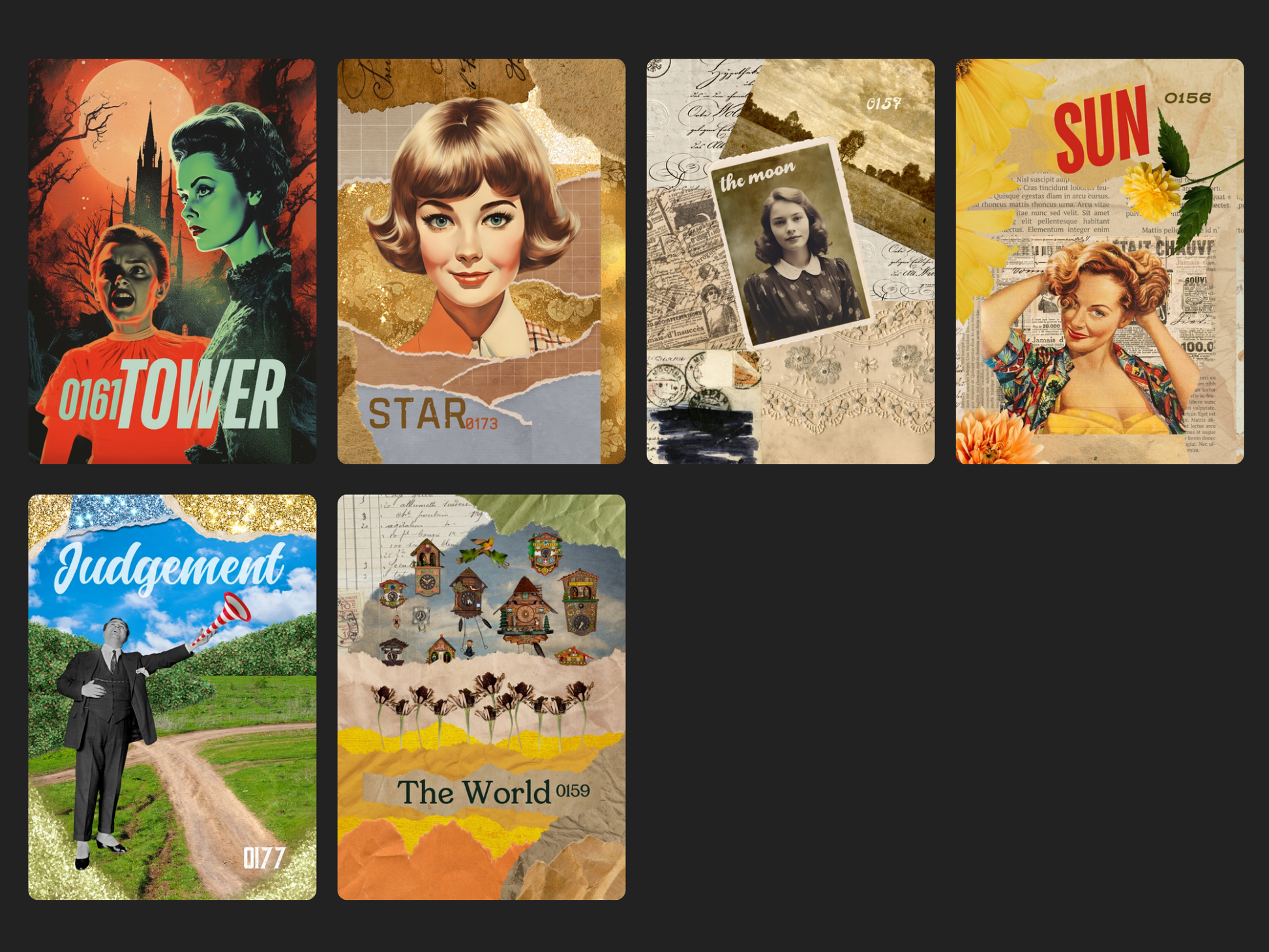This screenshot has height=952, width=1269.
Task: Open the Tower 0161 card
Action: (x=172, y=261)
